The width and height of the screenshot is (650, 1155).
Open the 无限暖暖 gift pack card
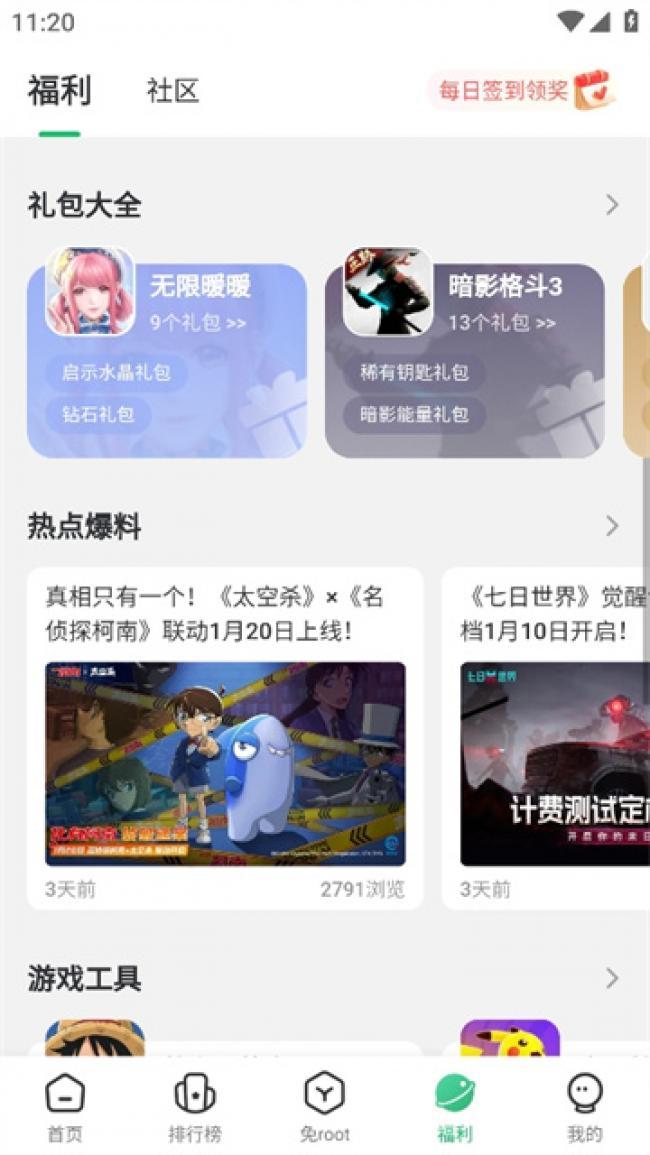click(200, 300)
